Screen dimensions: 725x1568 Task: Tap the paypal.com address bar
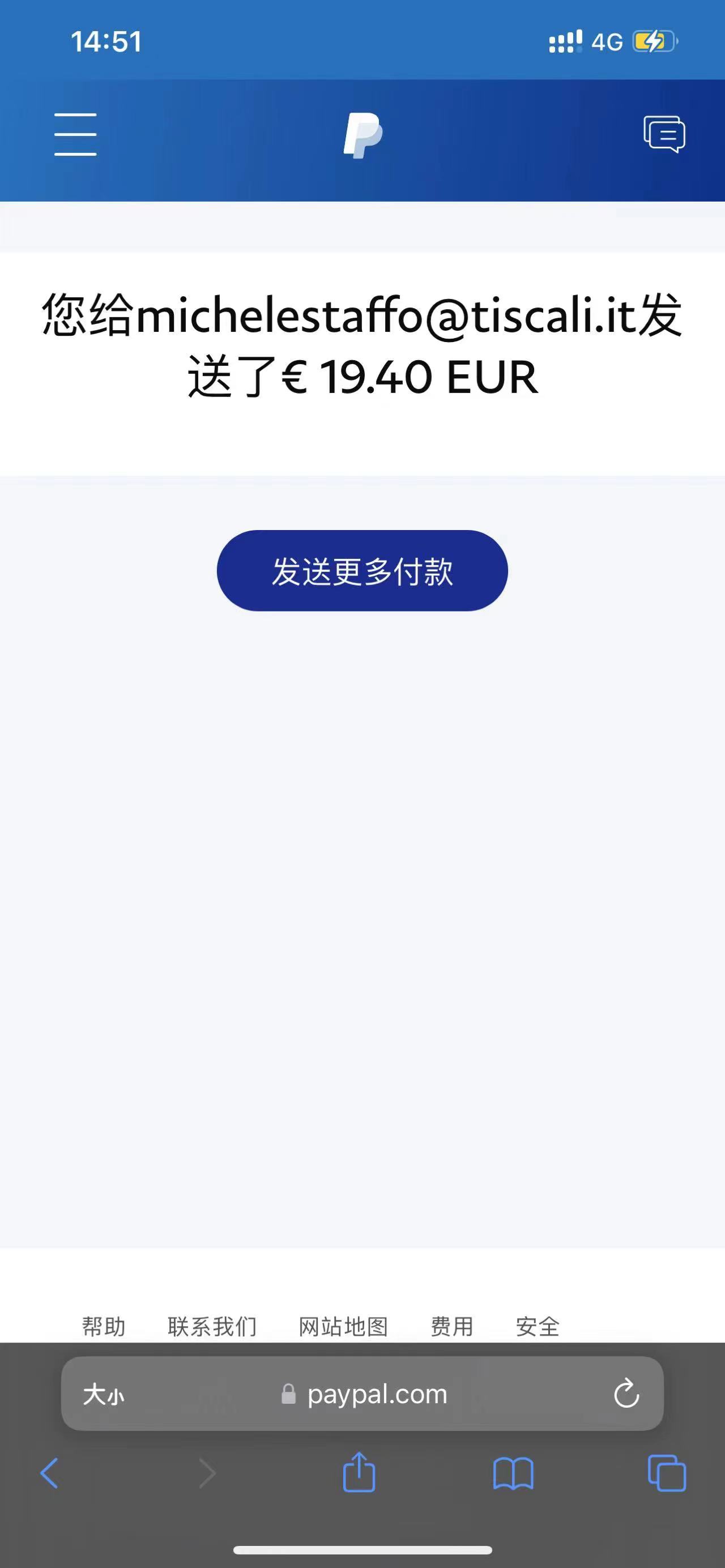pyautogui.click(x=377, y=1394)
